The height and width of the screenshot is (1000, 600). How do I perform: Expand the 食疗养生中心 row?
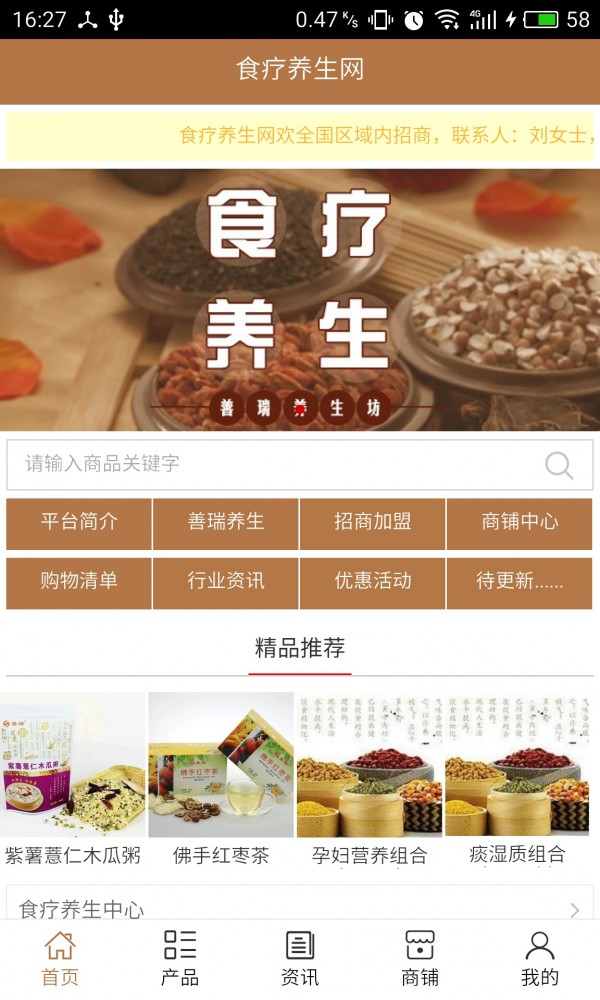click(300, 908)
